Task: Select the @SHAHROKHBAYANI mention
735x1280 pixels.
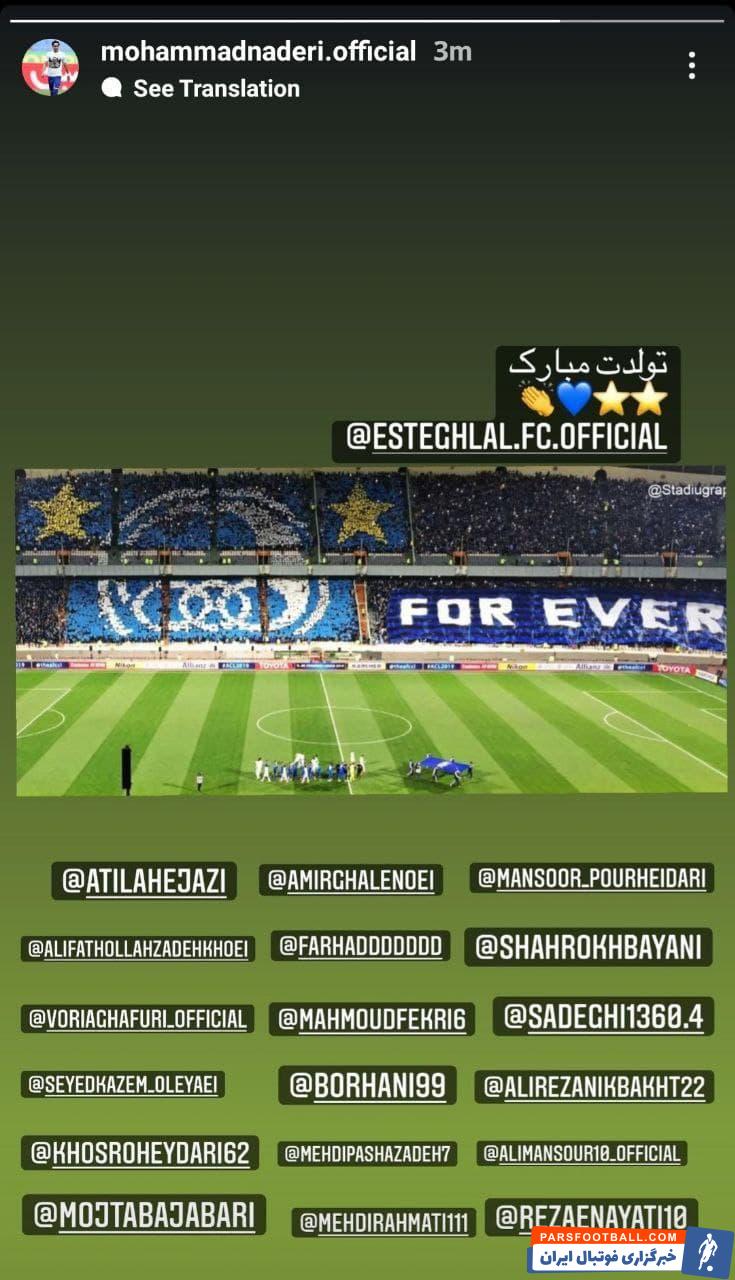Action: point(588,947)
